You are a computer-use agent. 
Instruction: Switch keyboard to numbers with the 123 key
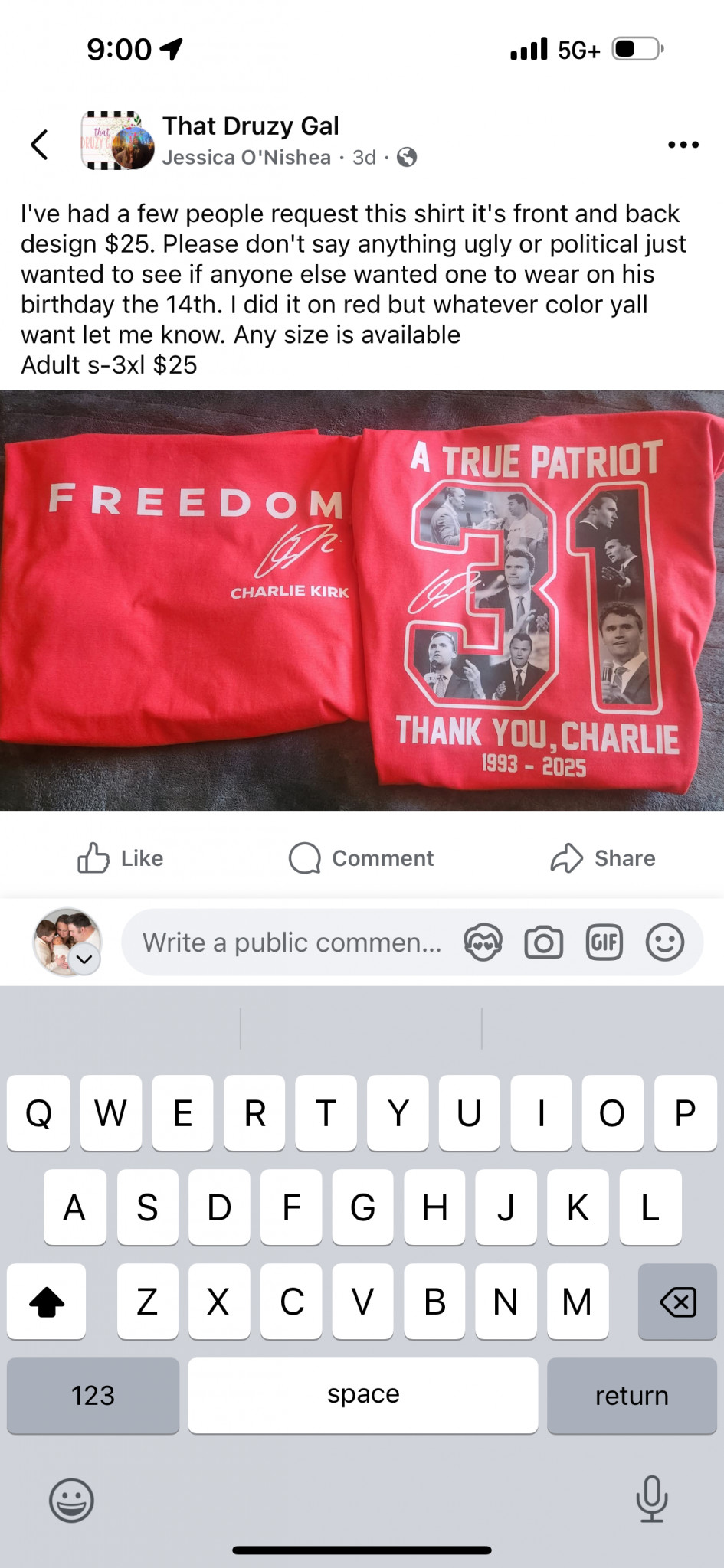tap(93, 1396)
